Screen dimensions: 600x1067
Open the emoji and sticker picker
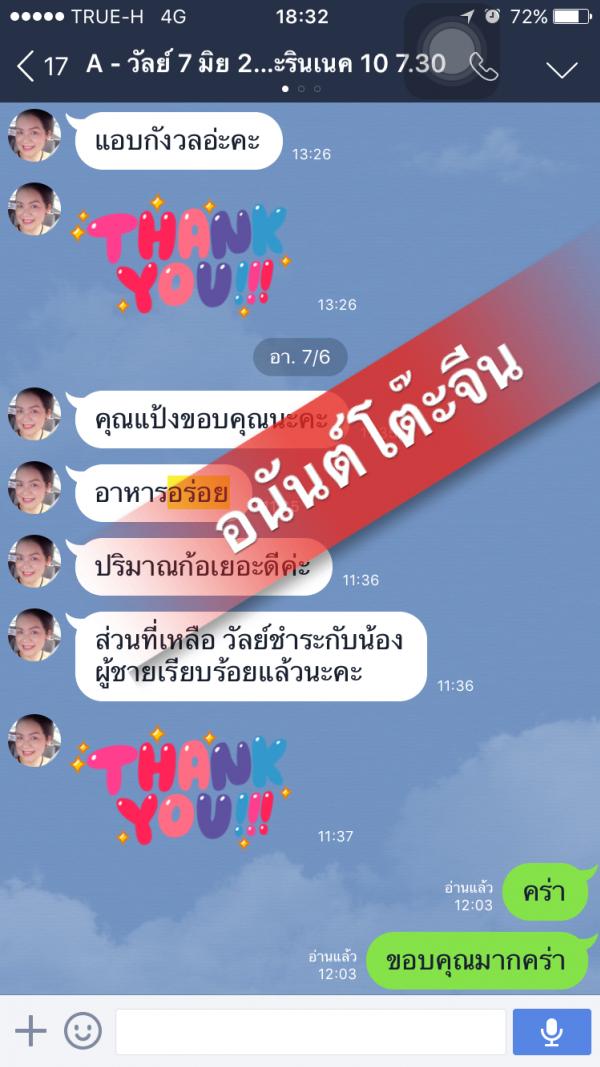[x=83, y=1031]
